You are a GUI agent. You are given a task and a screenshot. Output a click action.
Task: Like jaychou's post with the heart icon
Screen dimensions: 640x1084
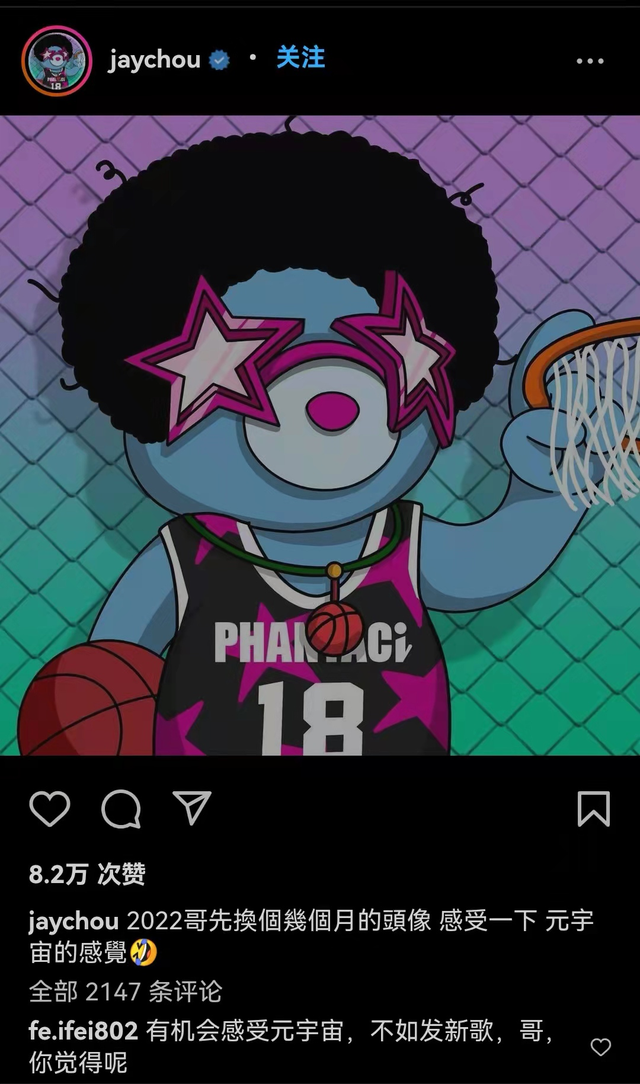(x=50, y=808)
